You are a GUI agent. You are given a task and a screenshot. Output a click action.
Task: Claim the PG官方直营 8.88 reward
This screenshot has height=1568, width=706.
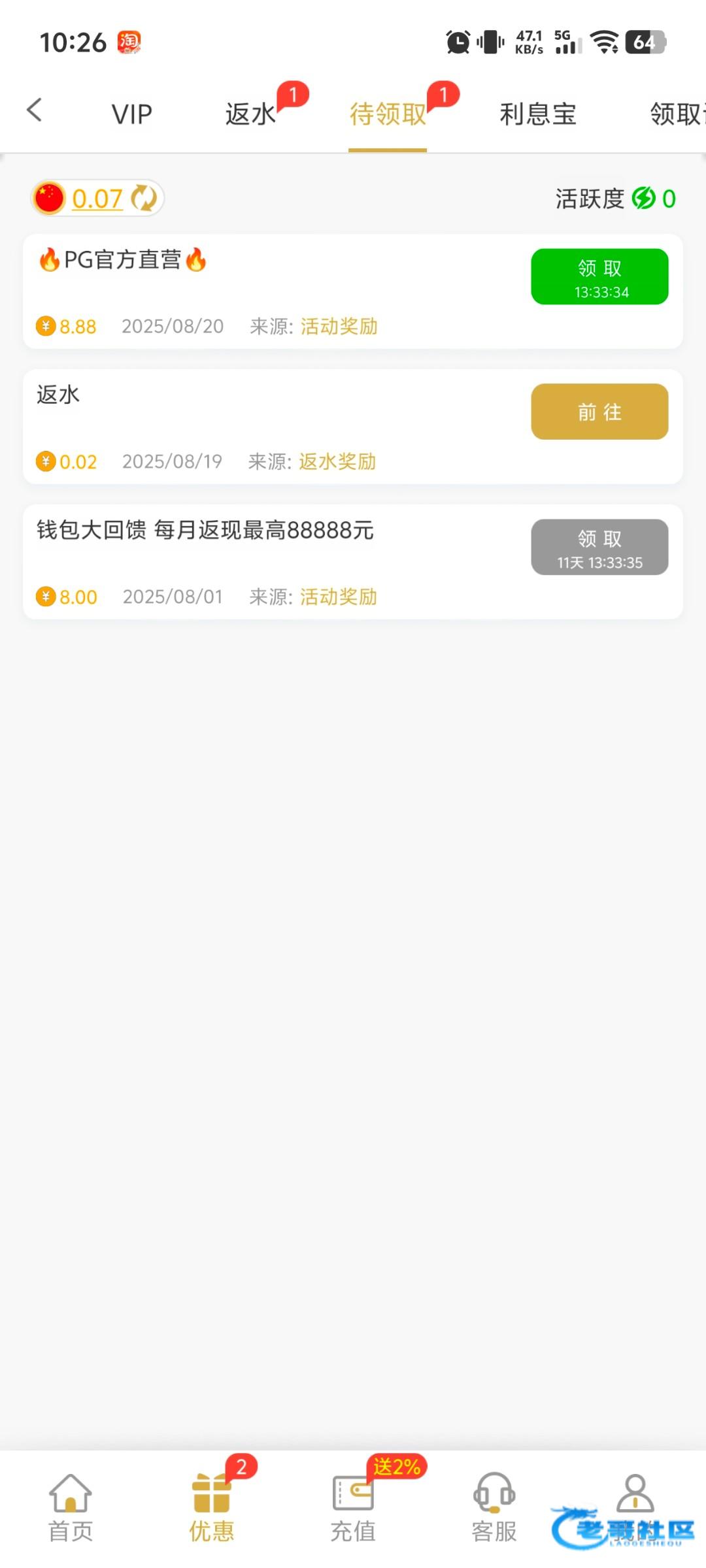pos(599,276)
